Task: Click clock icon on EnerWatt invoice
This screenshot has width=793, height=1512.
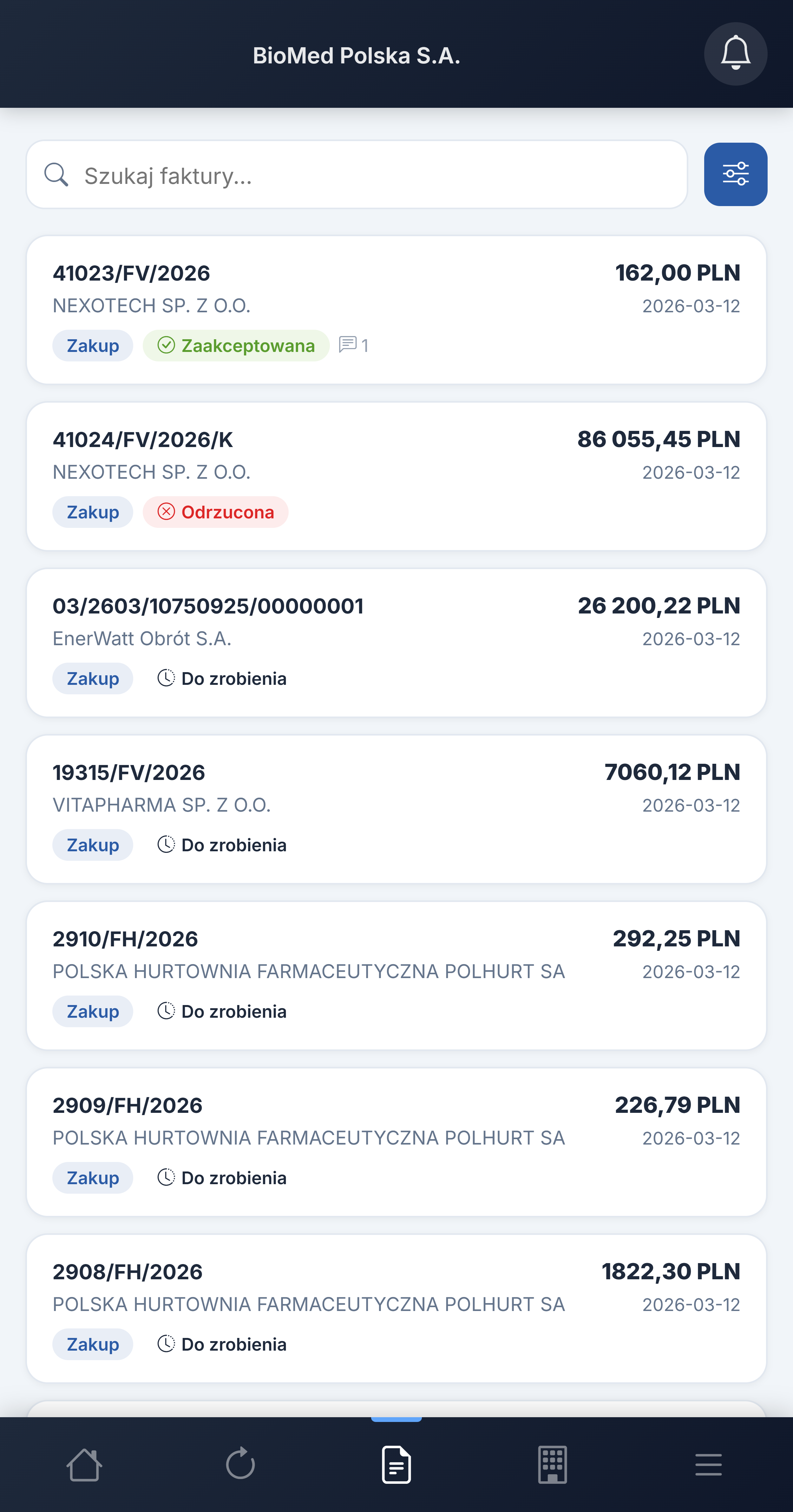Action: 166,678
